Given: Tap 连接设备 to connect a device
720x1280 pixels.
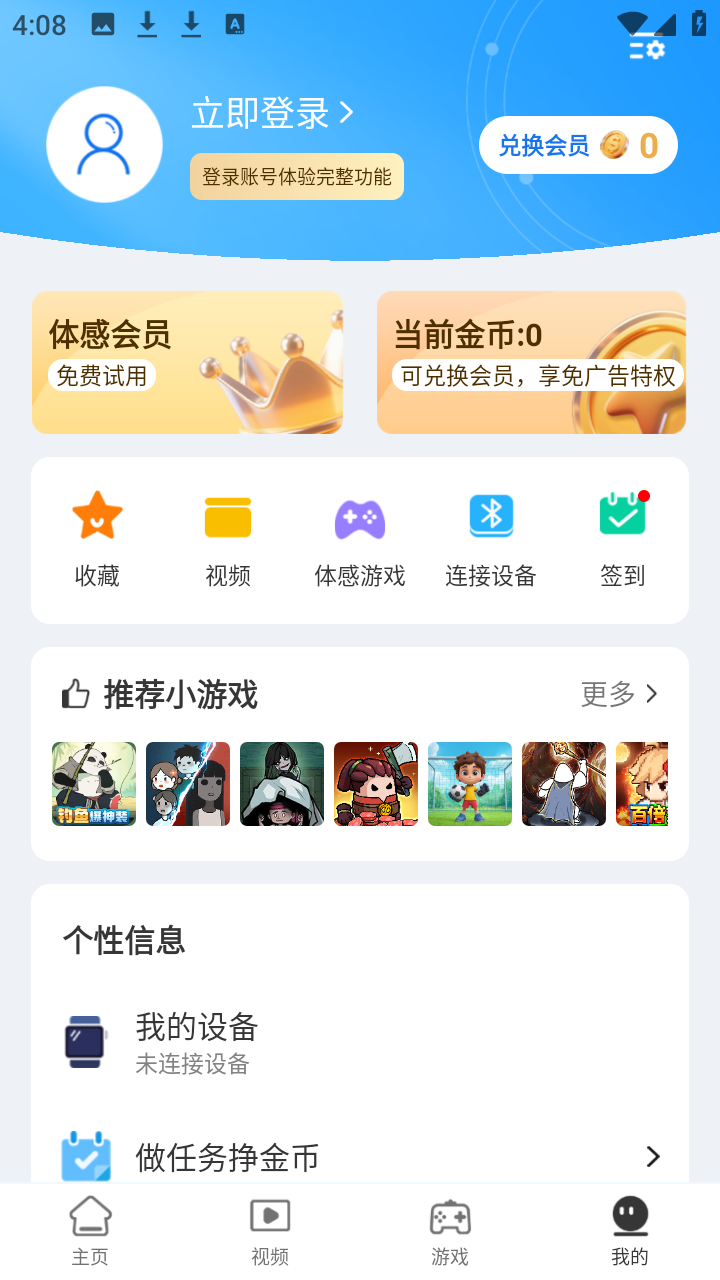Looking at the screenshot, I should (x=491, y=540).
